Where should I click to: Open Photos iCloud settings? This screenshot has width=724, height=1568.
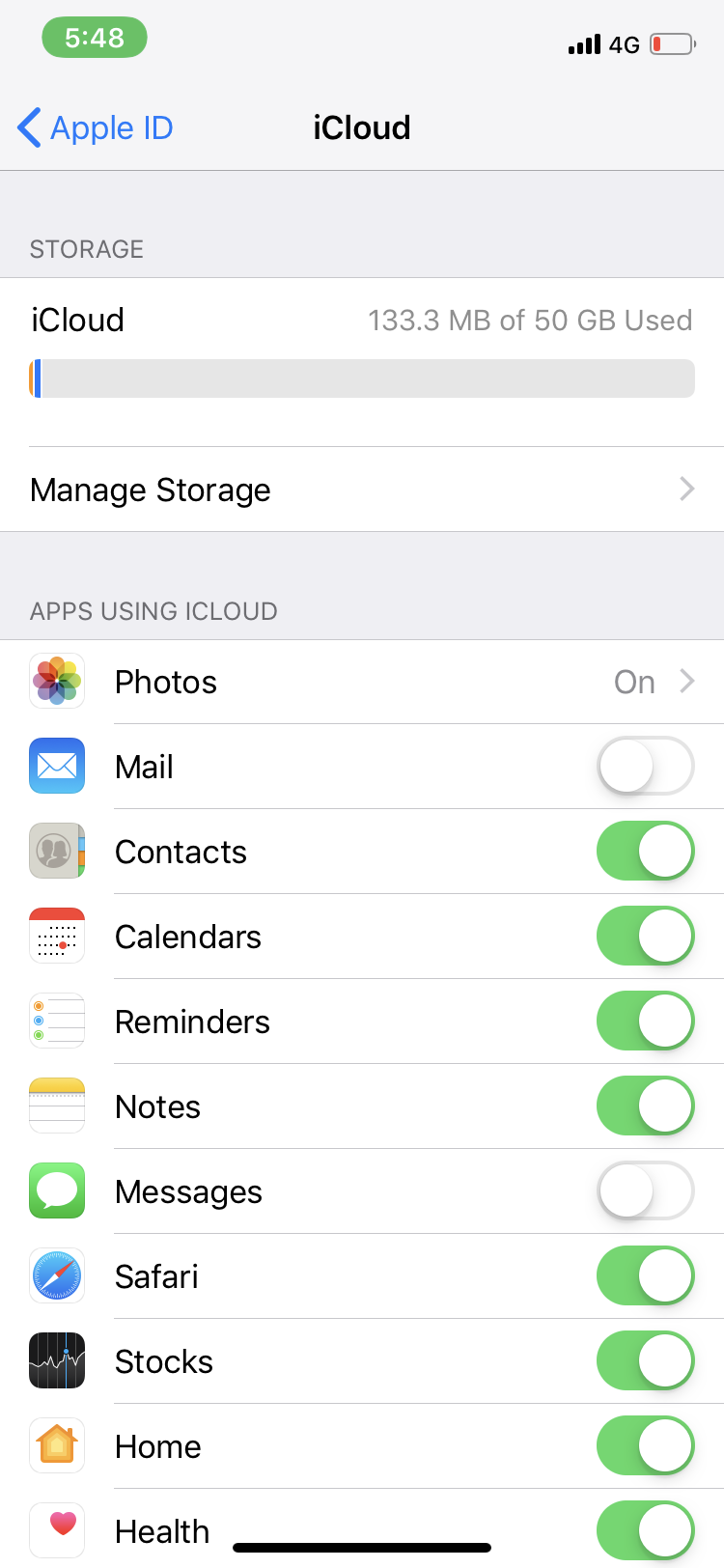coord(362,682)
